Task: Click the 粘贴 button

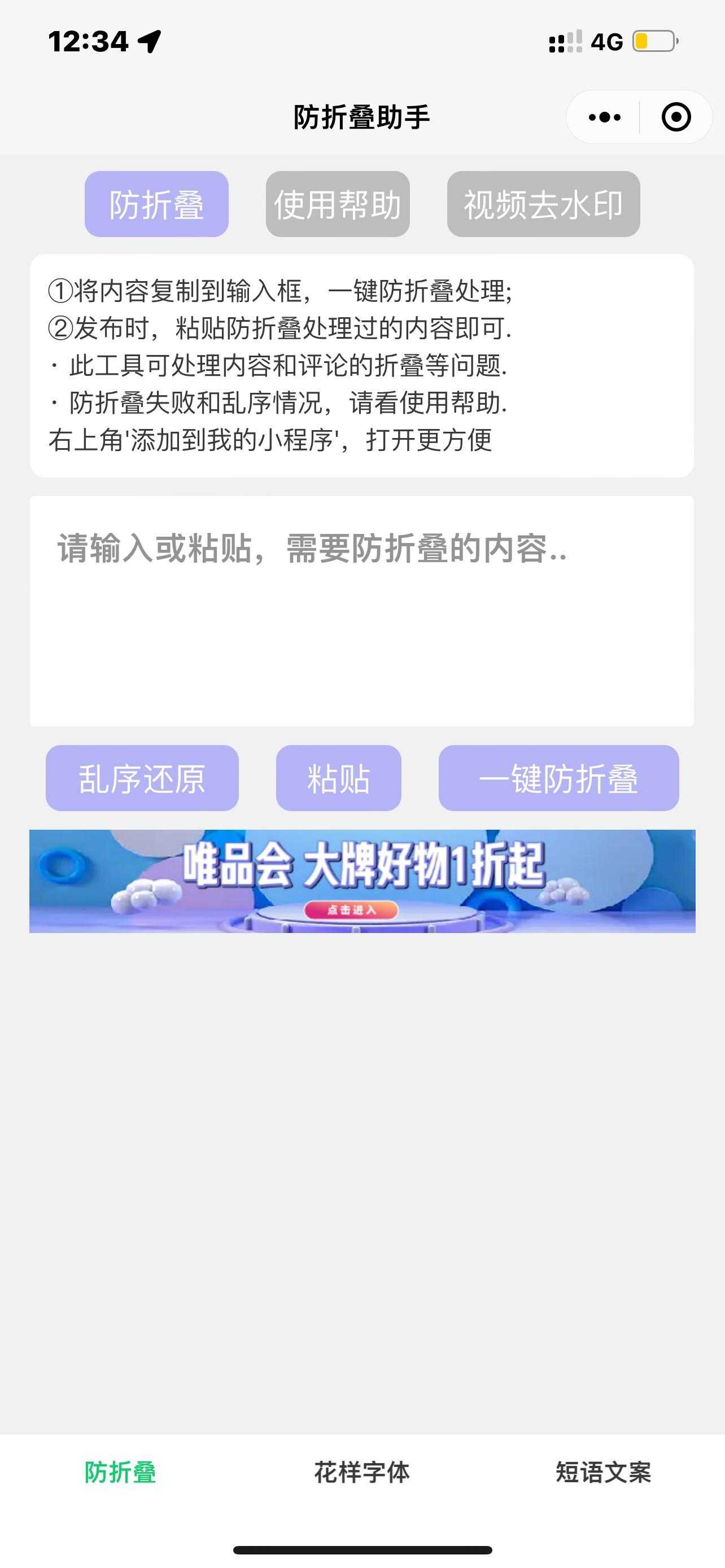Action: (338, 779)
